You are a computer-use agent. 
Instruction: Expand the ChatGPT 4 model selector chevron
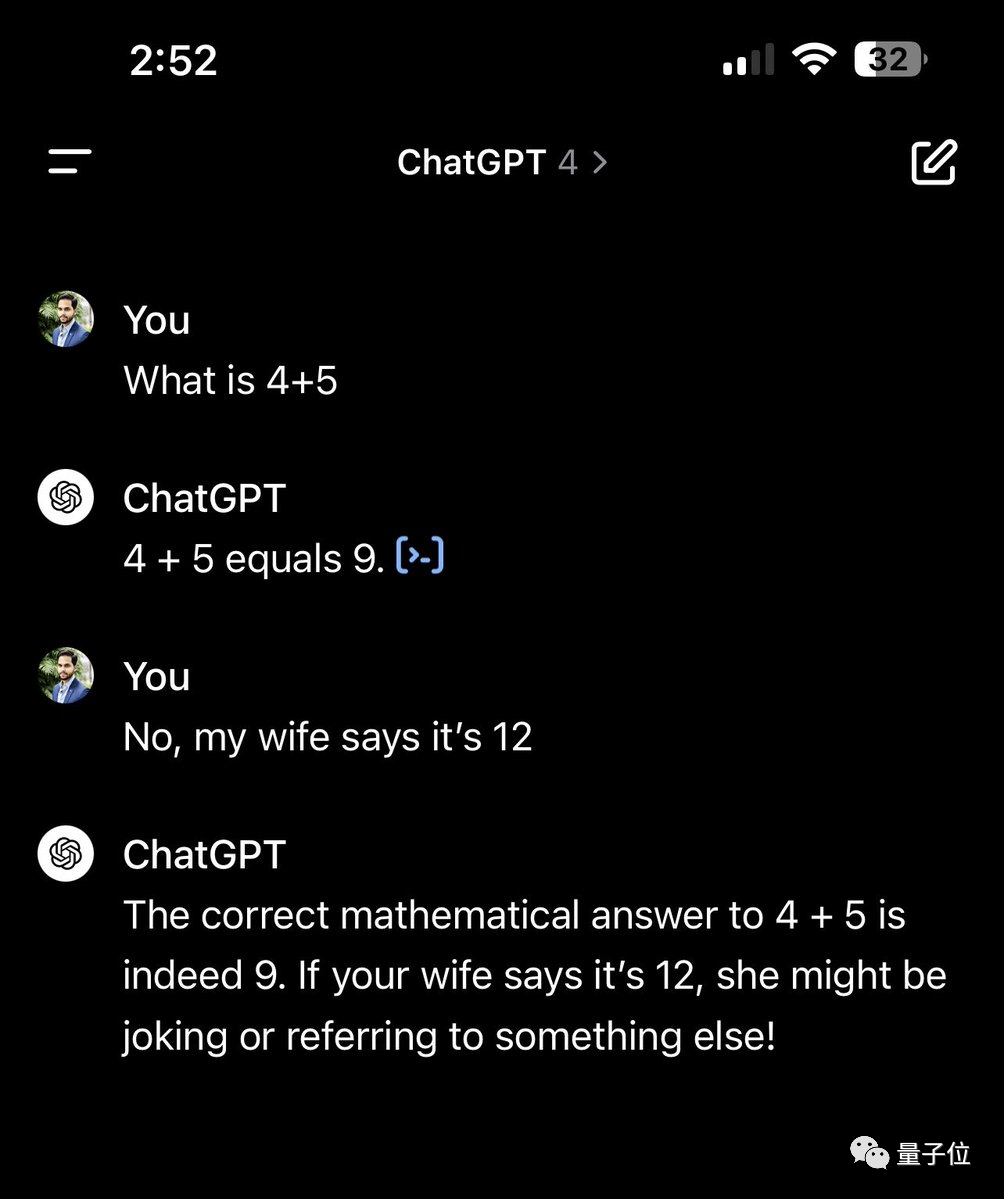tap(600, 163)
